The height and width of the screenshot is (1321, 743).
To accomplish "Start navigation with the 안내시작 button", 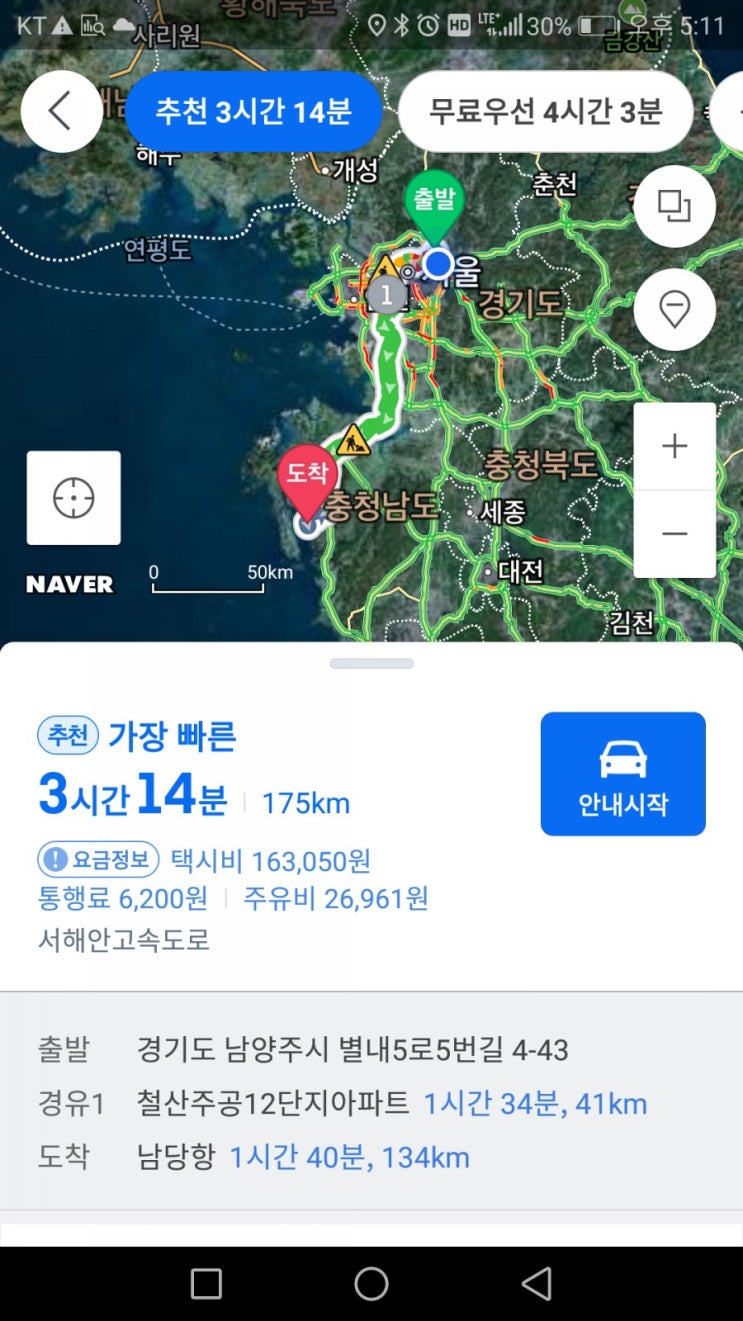I will (622, 774).
